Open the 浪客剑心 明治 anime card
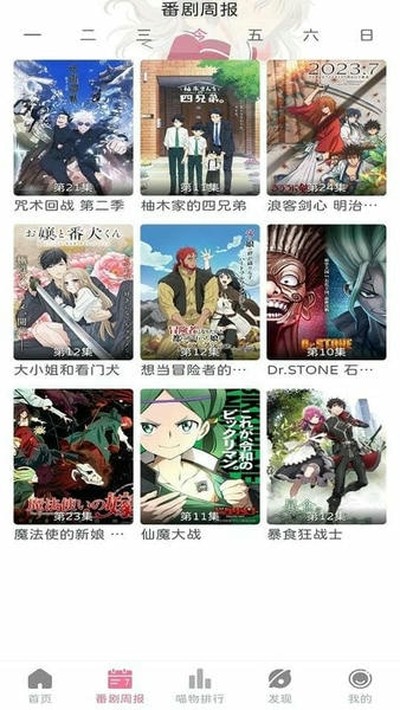 pos(326,136)
